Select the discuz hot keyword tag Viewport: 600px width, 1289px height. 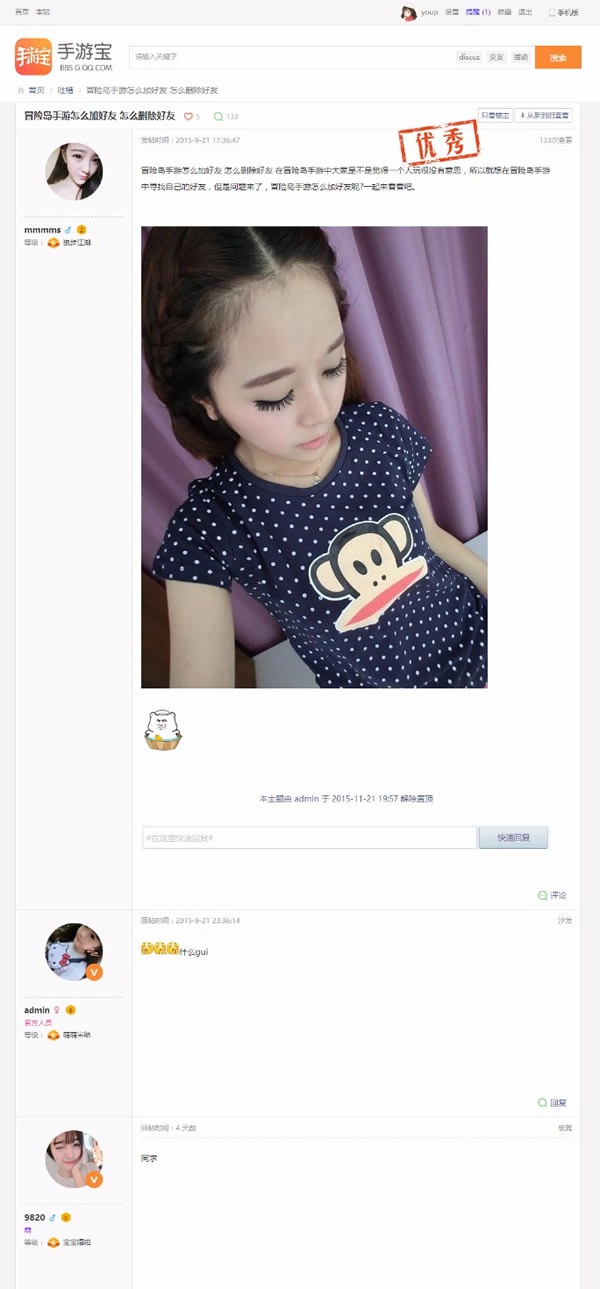click(469, 57)
